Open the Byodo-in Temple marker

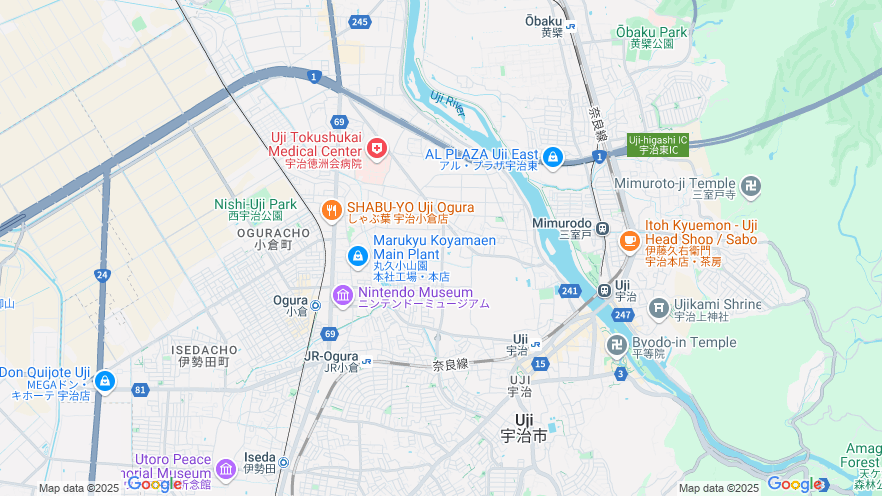tap(617, 345)
